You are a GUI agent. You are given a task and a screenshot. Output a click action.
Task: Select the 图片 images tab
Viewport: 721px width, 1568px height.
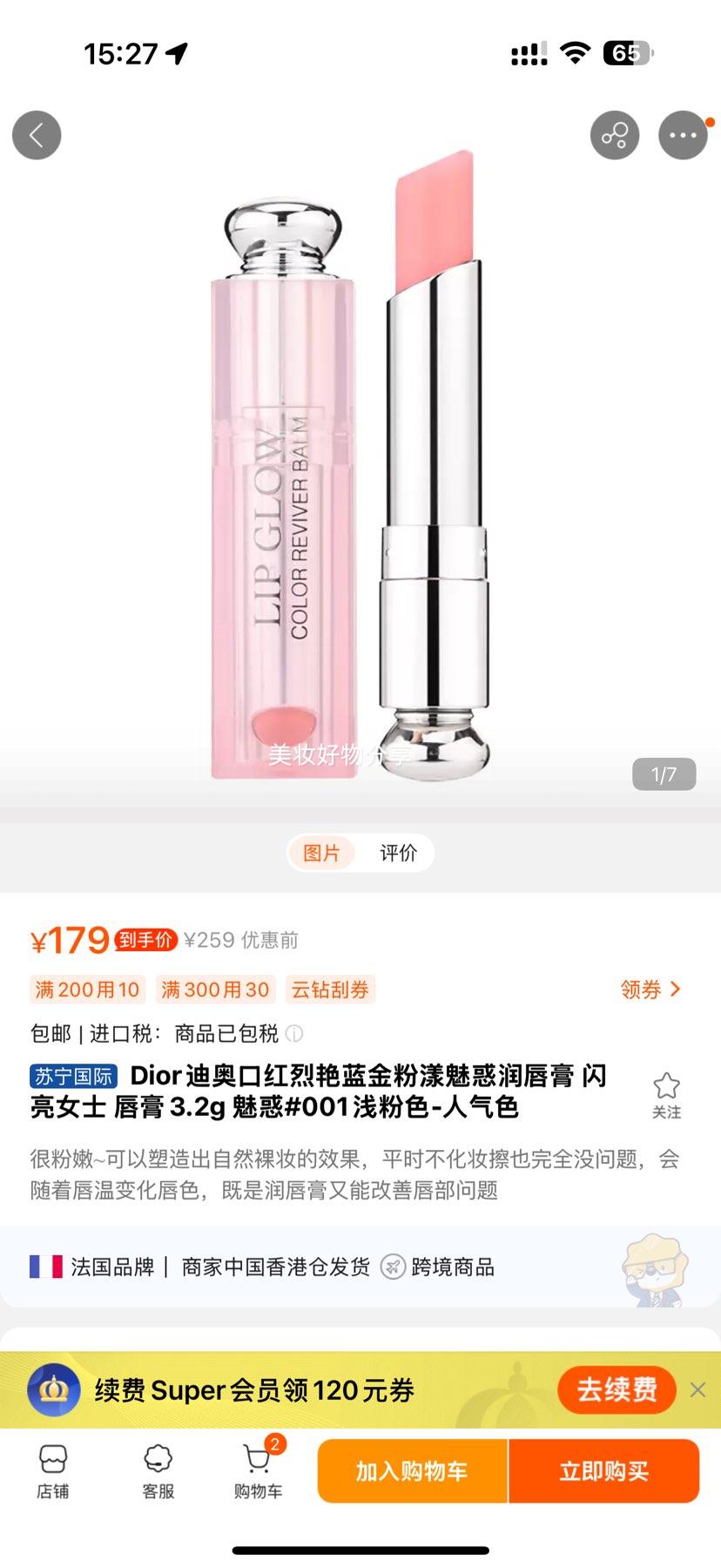click(323, 853)
